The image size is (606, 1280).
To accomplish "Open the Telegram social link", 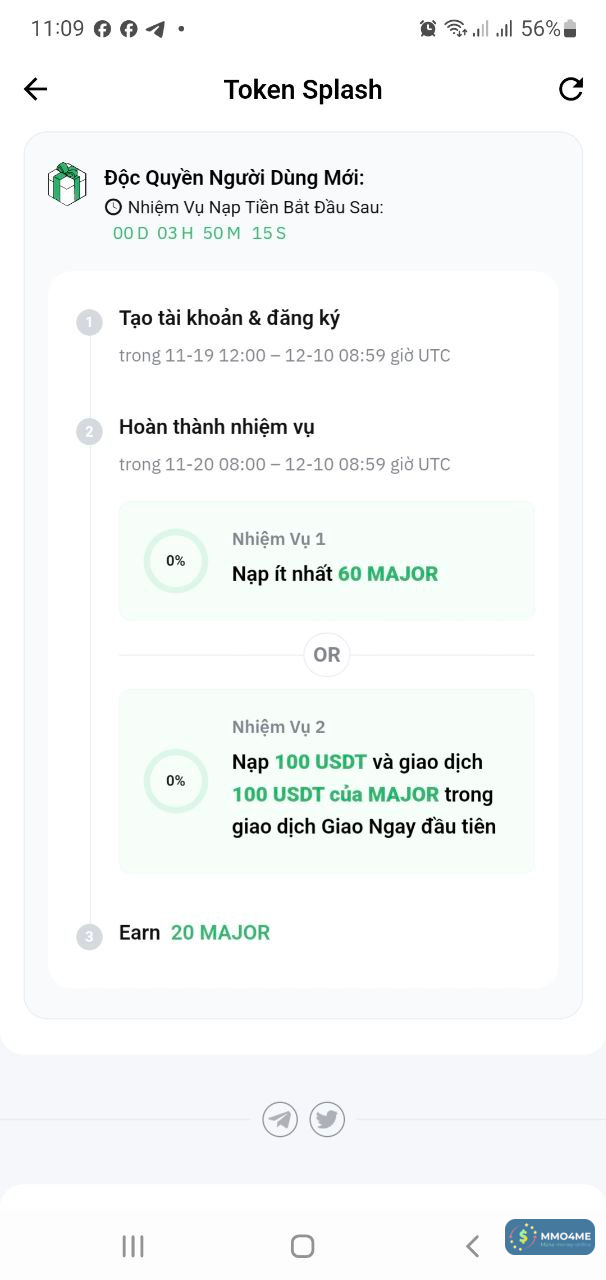I will pos(280,1119).
